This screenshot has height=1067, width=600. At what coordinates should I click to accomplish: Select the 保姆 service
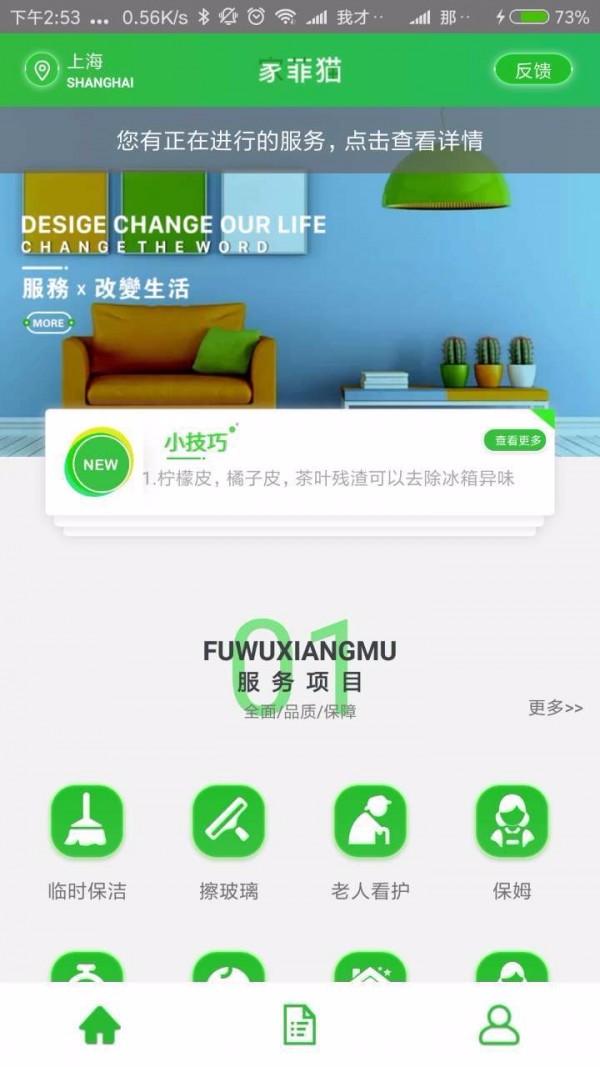(x=512, y=822)
